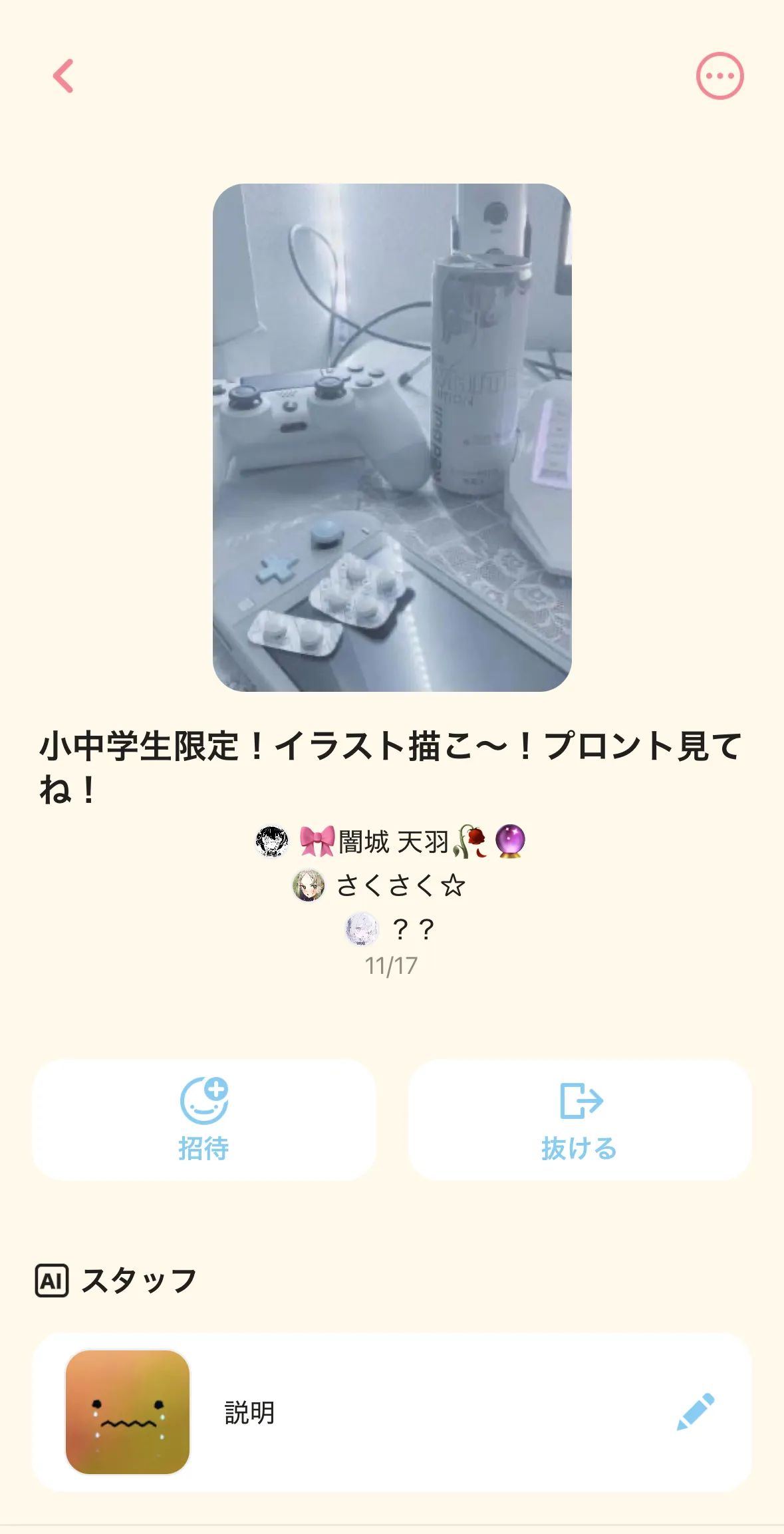784x1534 pixels.
Task: Open the crying-face AI staff avatar
Action: click(x=128, y=1412)
